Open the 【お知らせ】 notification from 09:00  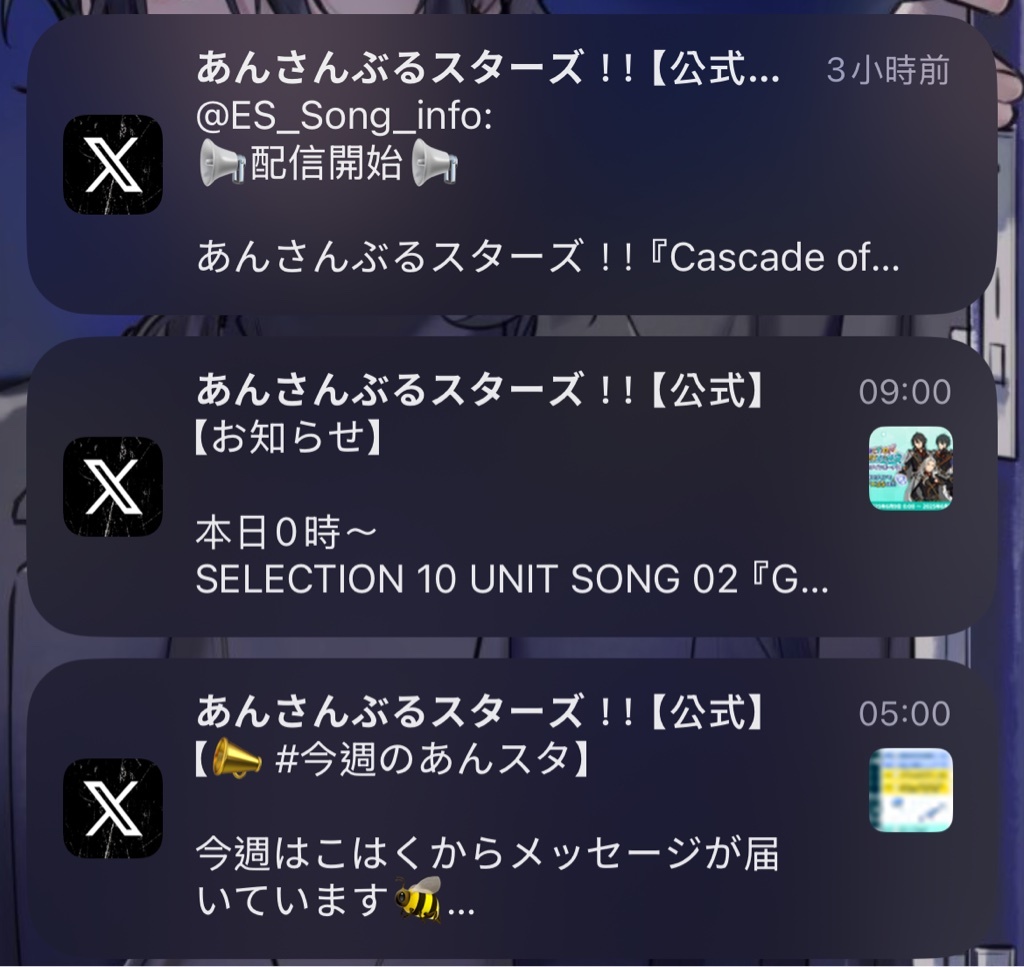510,487
